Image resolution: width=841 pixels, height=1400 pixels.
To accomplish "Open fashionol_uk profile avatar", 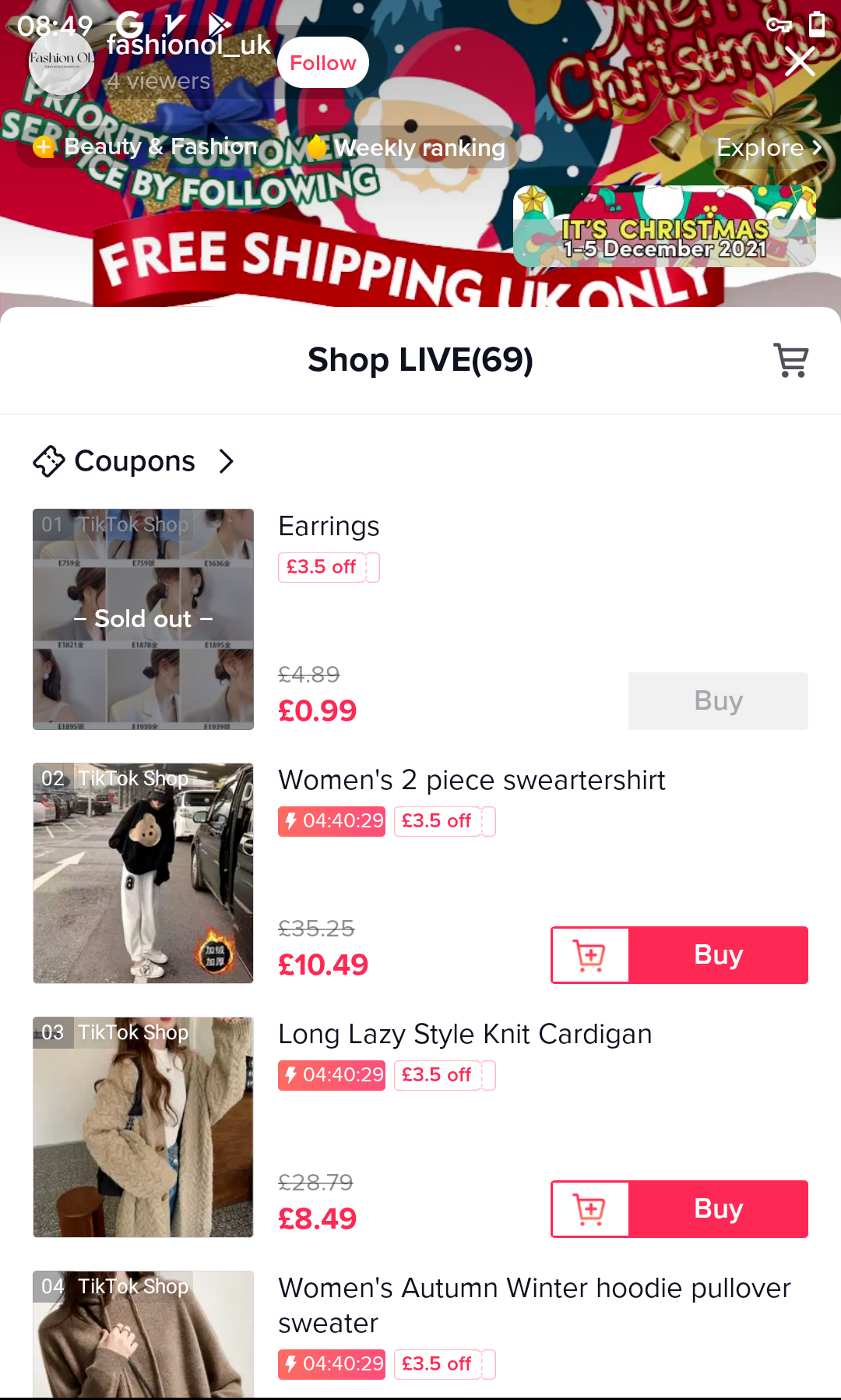I will 61,63.
